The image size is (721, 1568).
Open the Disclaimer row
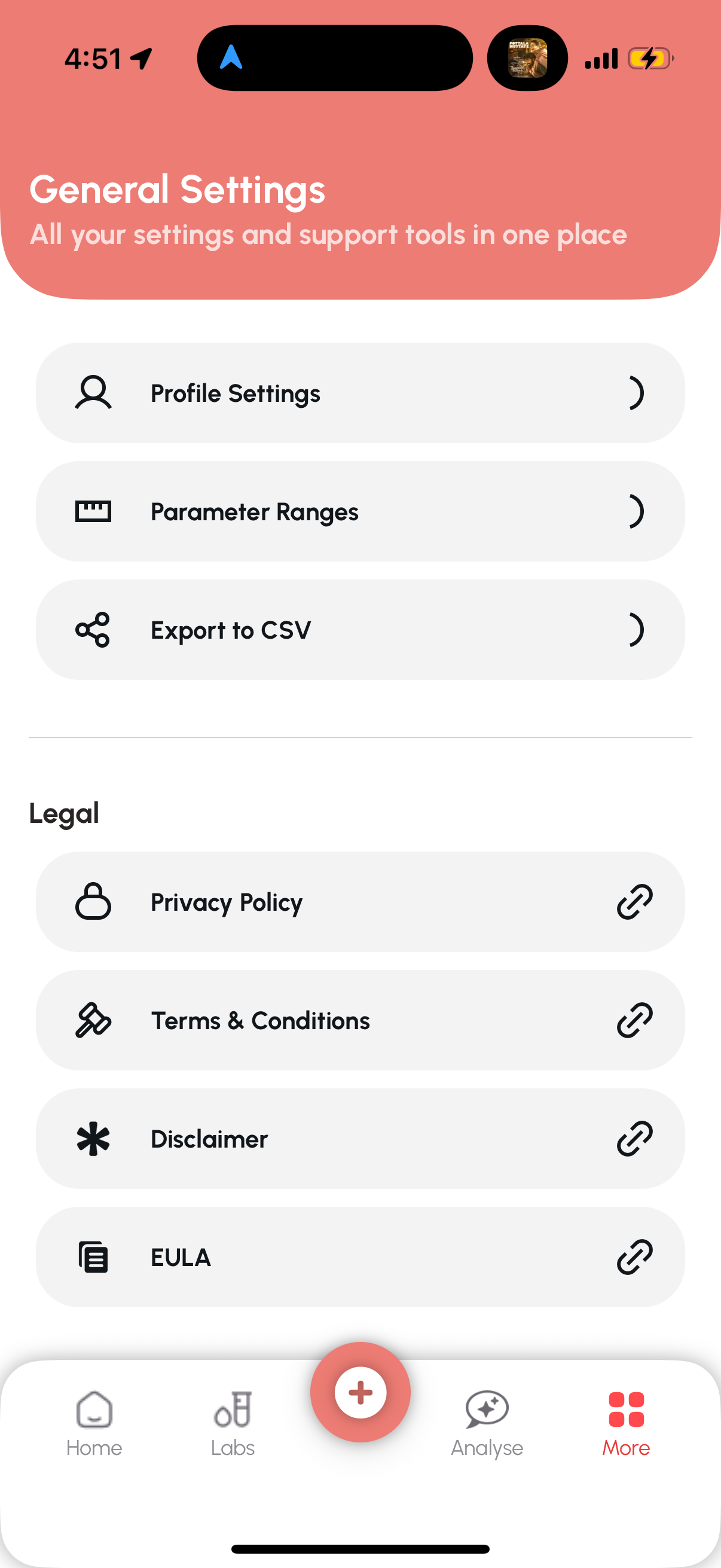360,1139
